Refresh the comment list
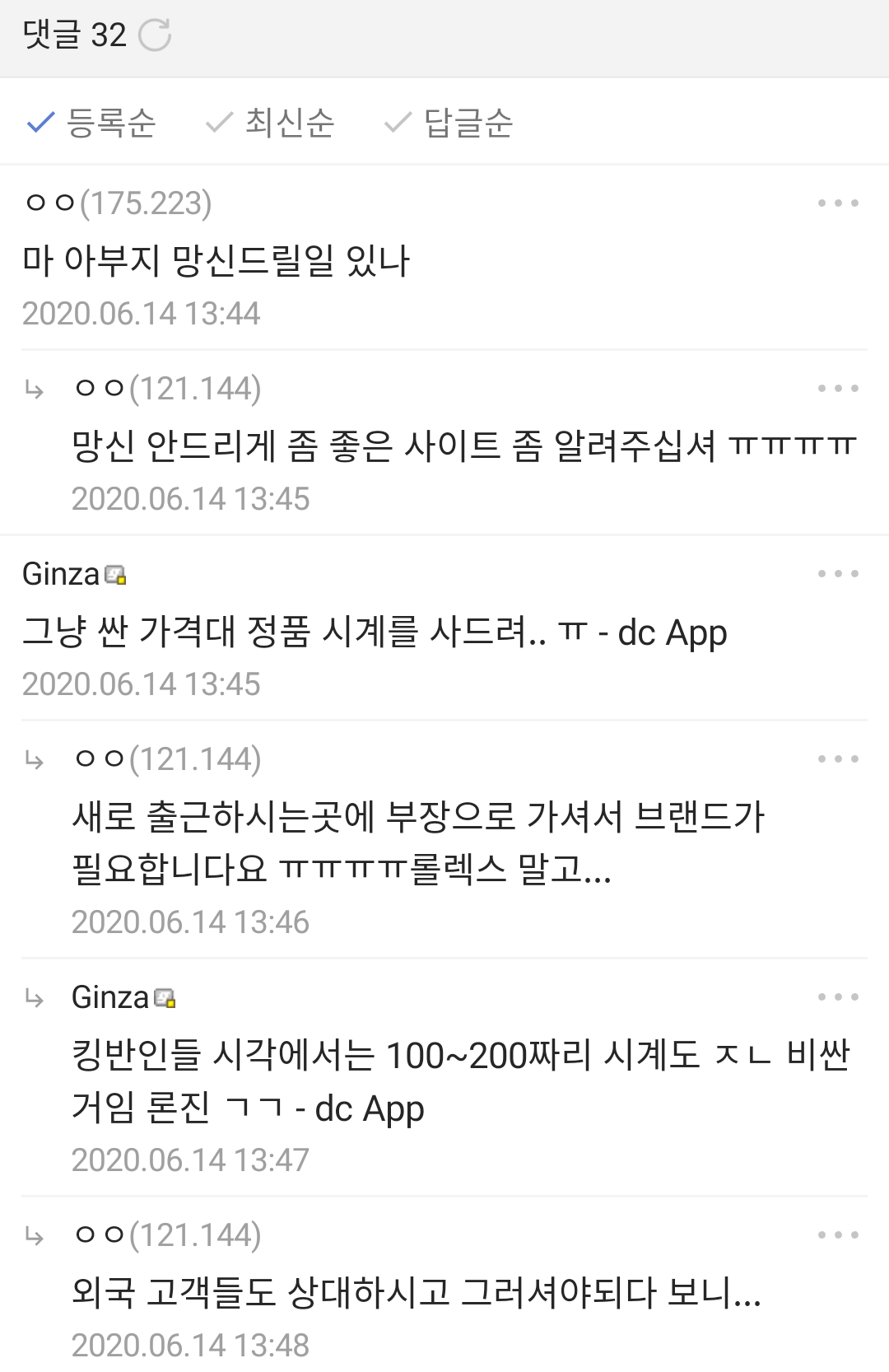 click(x=155, y=35)
